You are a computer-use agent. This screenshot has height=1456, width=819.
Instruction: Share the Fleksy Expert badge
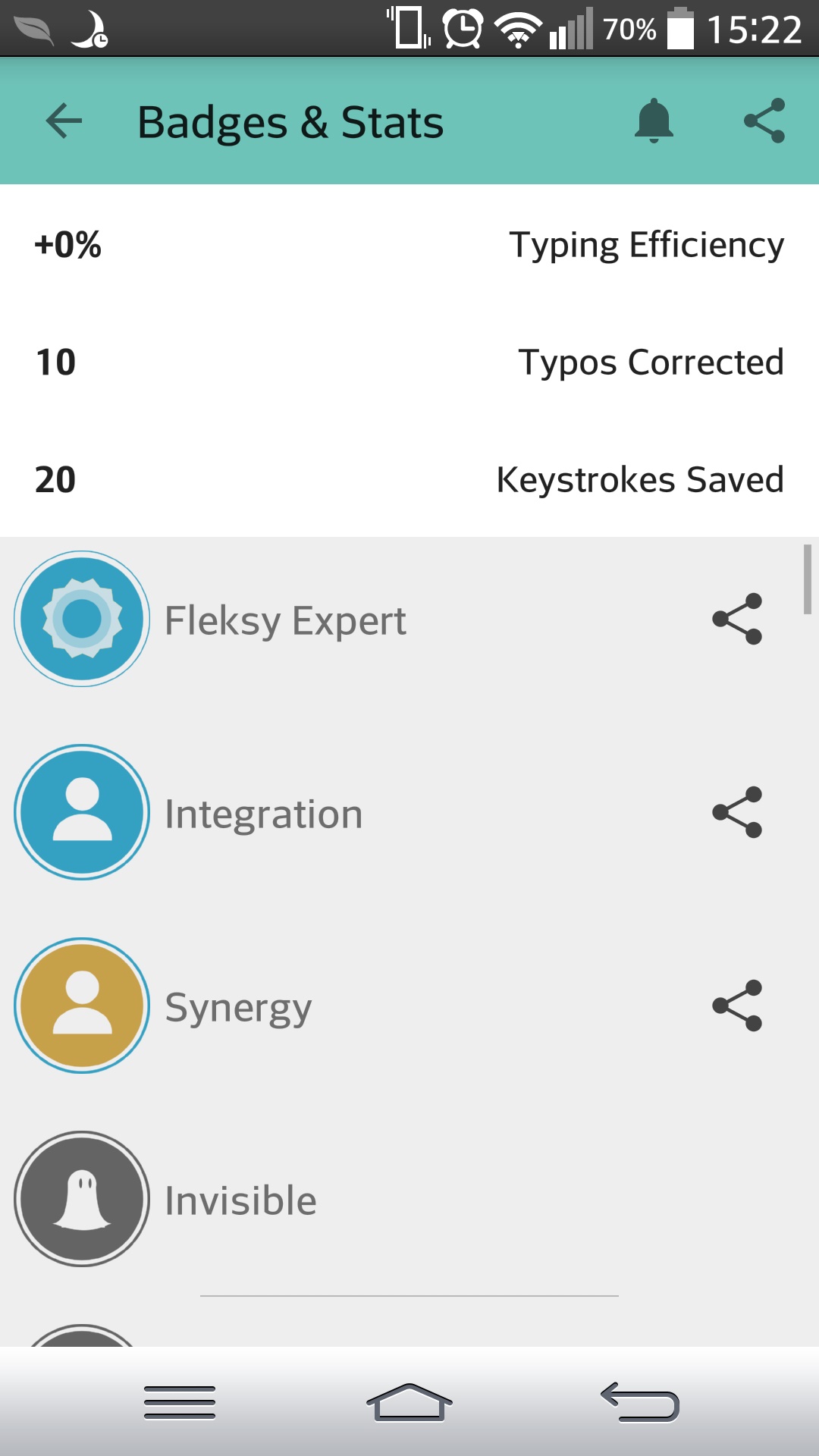[737, 619]
